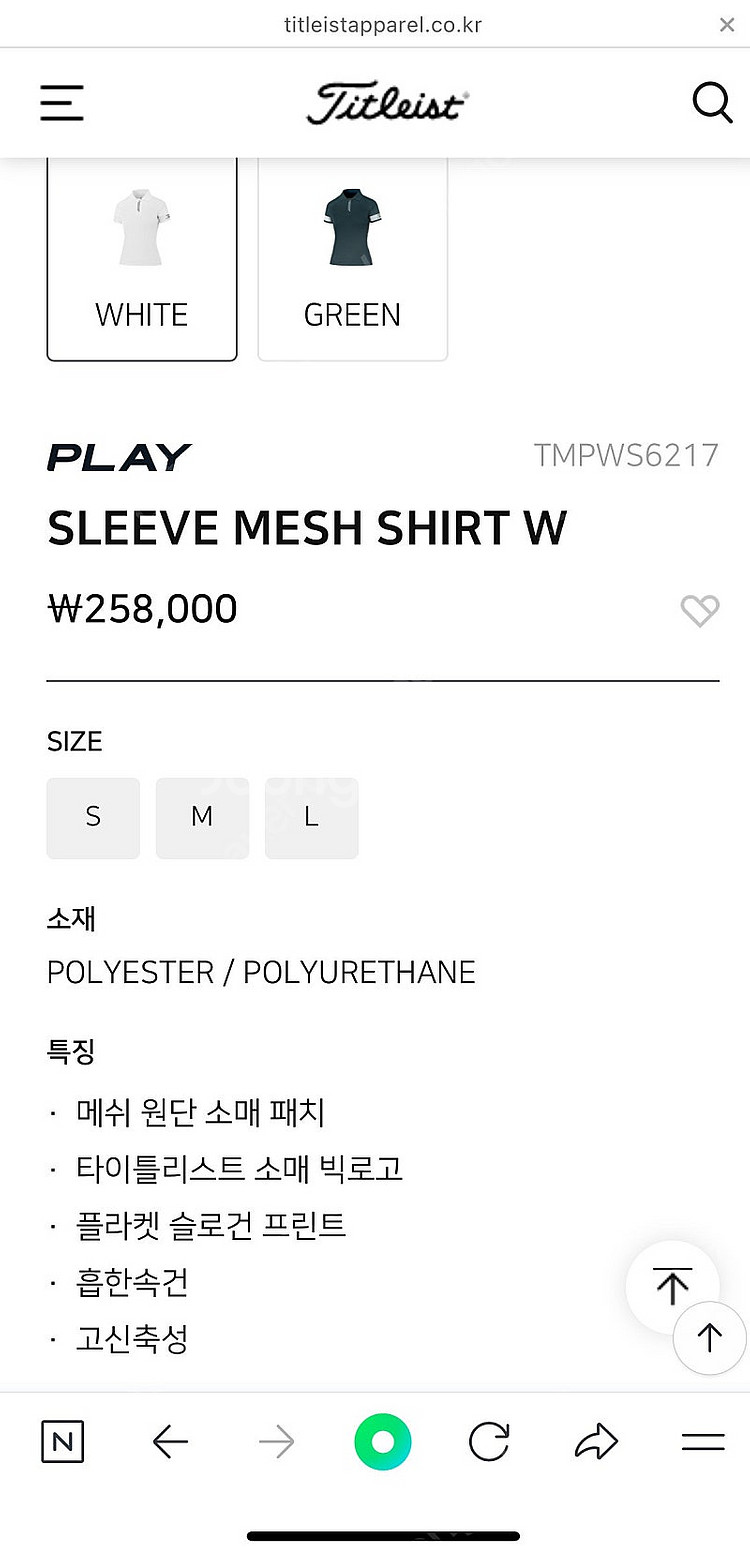Viewport: 750px width, 1557px height.
Task: Select the WHITE color option
Action: [x=142, y=258]
